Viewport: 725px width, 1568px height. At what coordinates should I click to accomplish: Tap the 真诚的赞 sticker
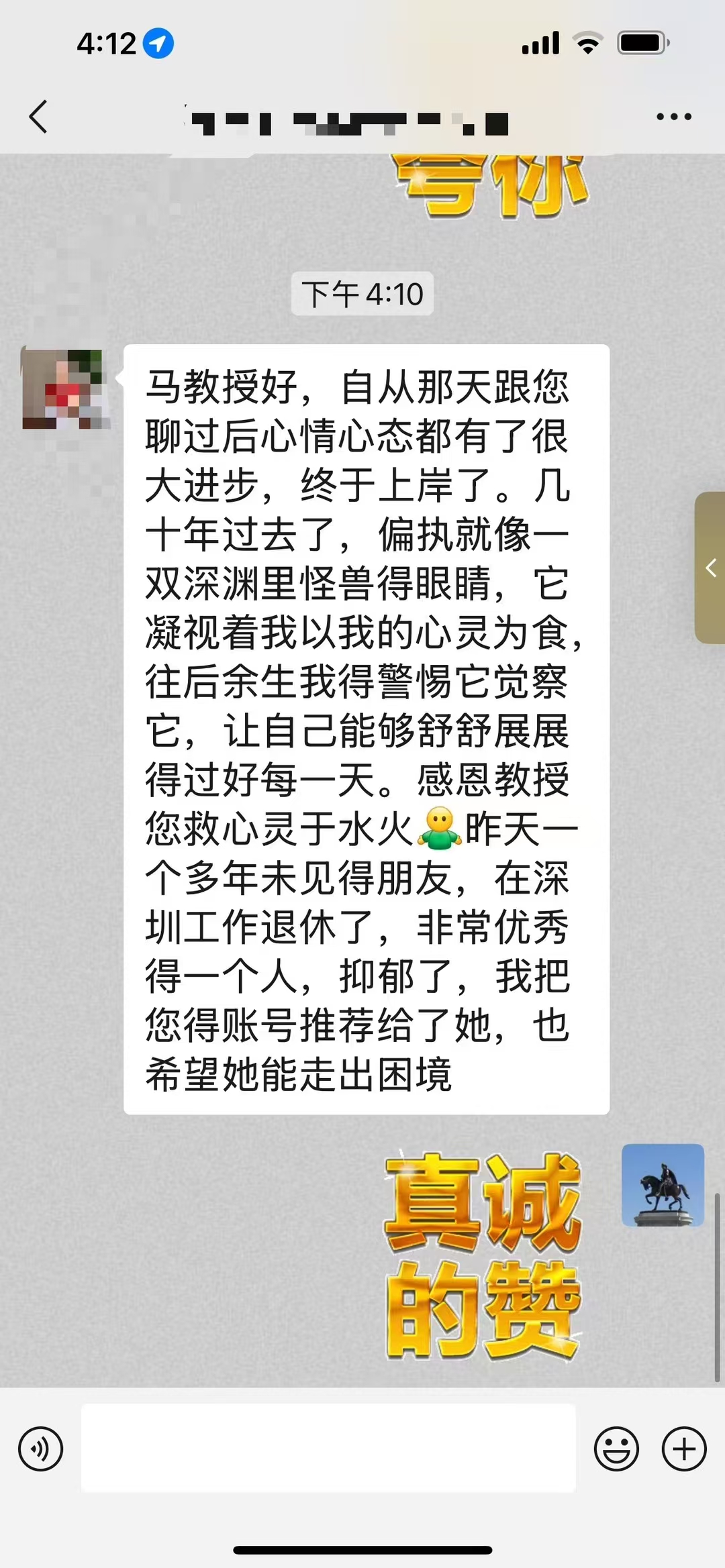point(482,1256)
